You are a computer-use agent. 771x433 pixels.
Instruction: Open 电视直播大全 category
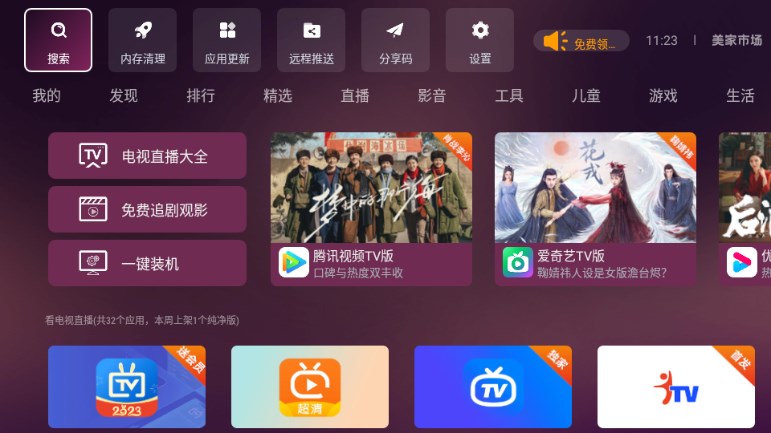pyautogui.click(x=147, y=156)
